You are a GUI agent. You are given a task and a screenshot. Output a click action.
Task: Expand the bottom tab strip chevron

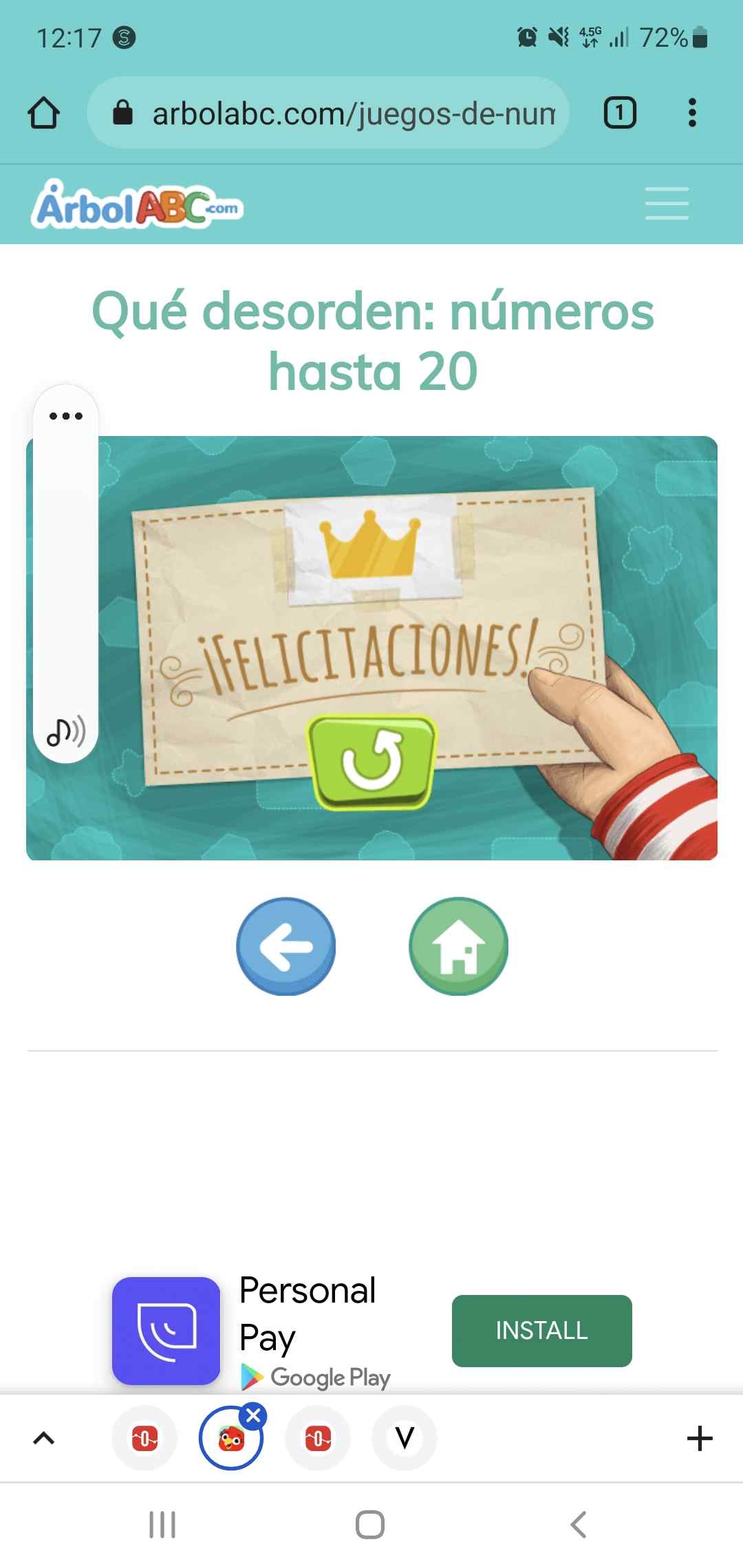(x=44, y=1438)
